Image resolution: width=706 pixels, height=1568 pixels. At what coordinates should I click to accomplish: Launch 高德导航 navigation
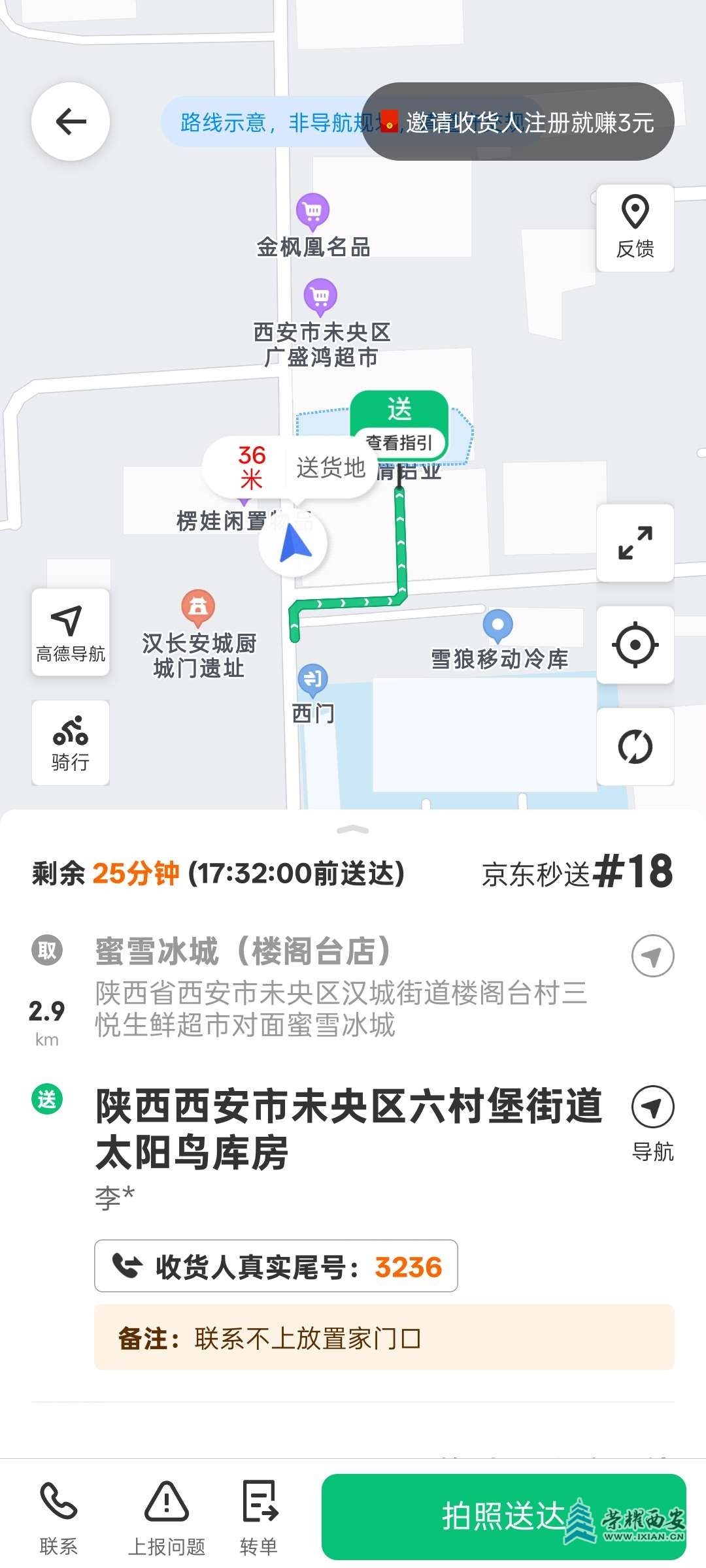pos(71,632)
